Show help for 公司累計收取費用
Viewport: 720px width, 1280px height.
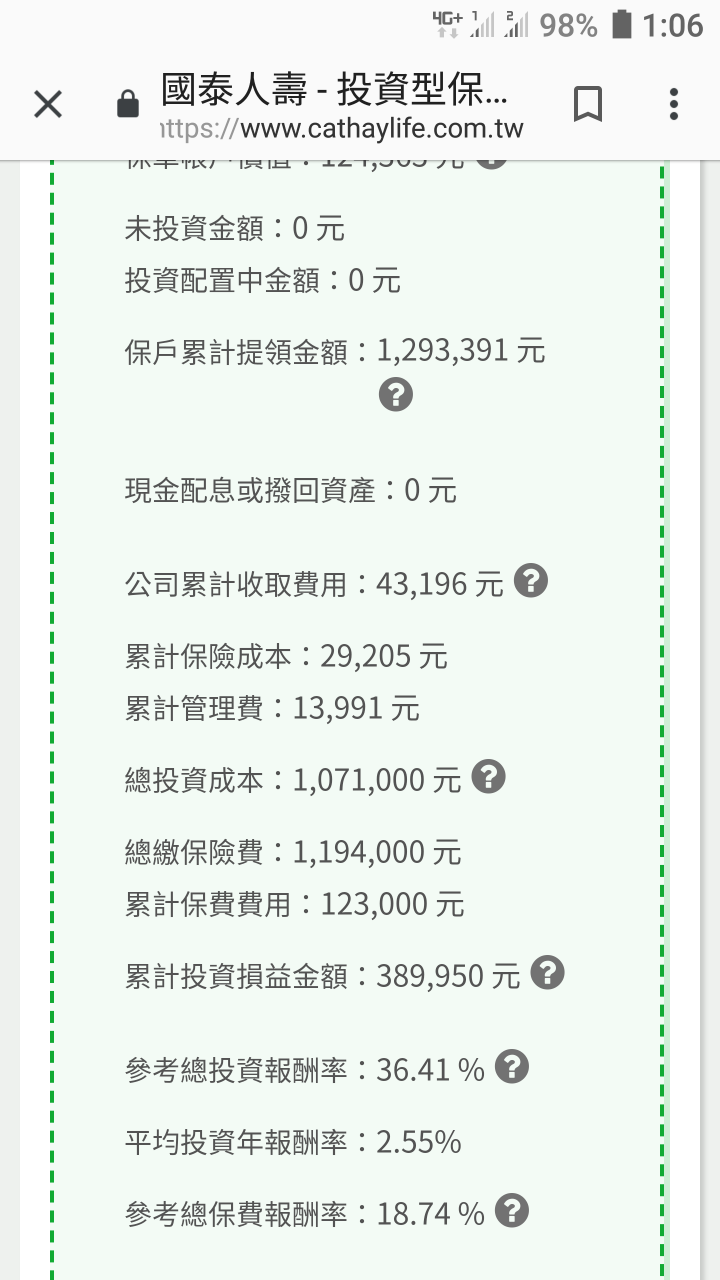[531, 580]
